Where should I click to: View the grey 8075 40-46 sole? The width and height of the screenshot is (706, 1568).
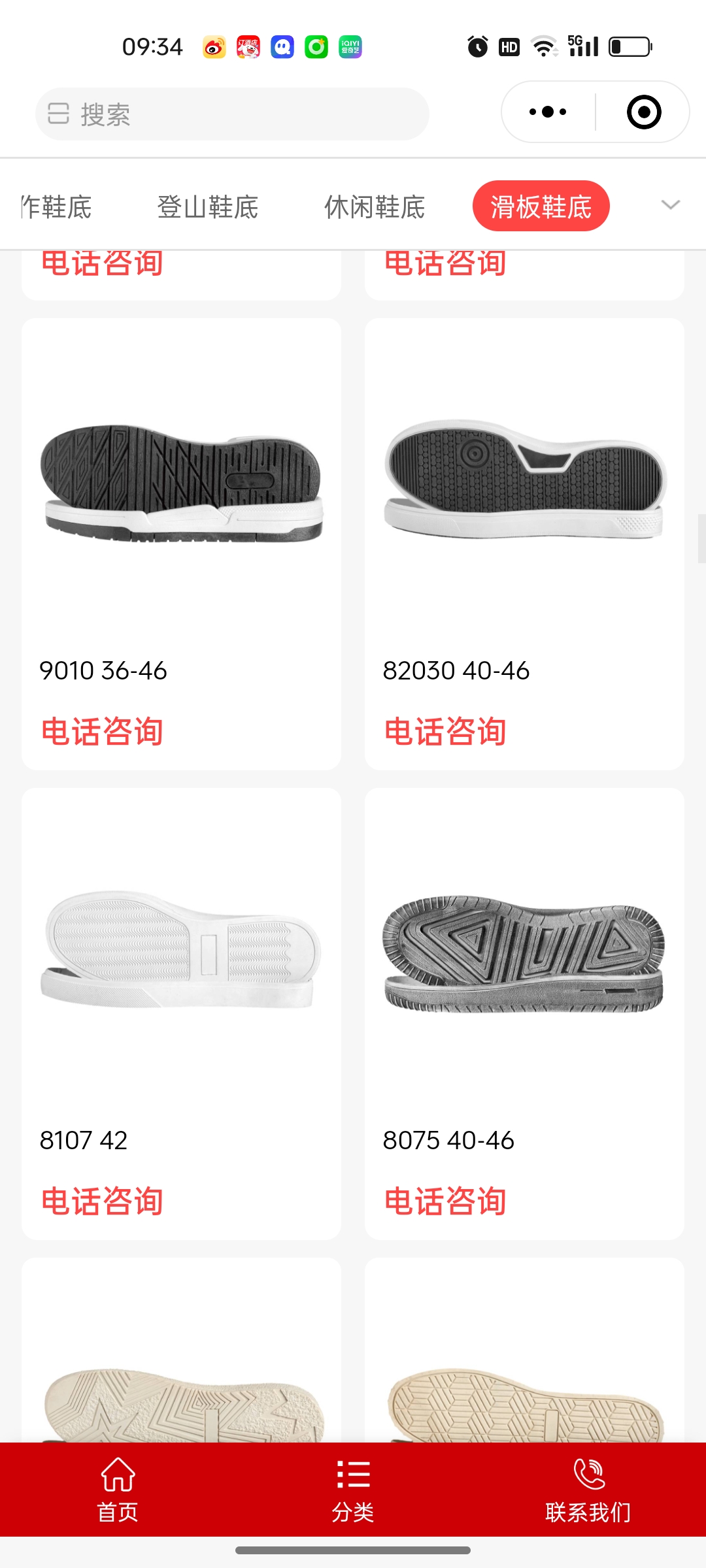tap(524, 954)
